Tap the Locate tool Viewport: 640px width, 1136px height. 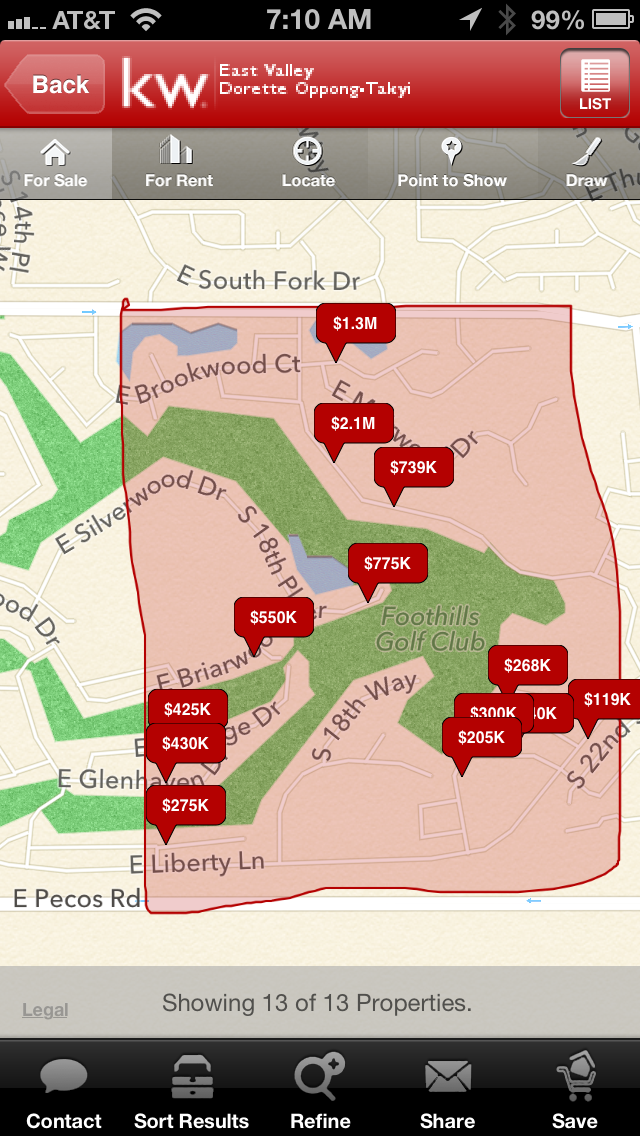pos(308,164)
